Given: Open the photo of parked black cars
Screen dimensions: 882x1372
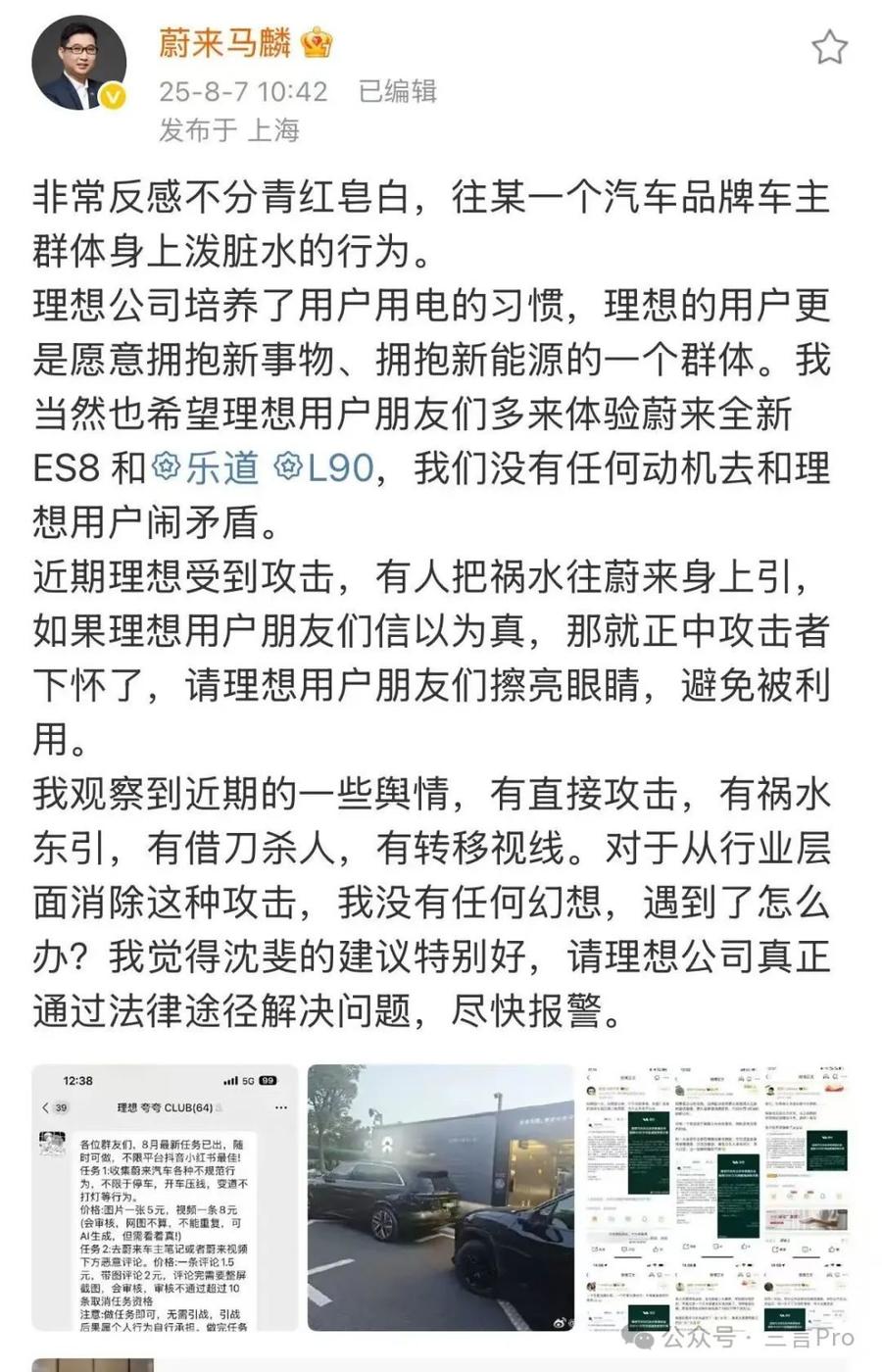Looking at the screenshot, I should coord(440,1197).
